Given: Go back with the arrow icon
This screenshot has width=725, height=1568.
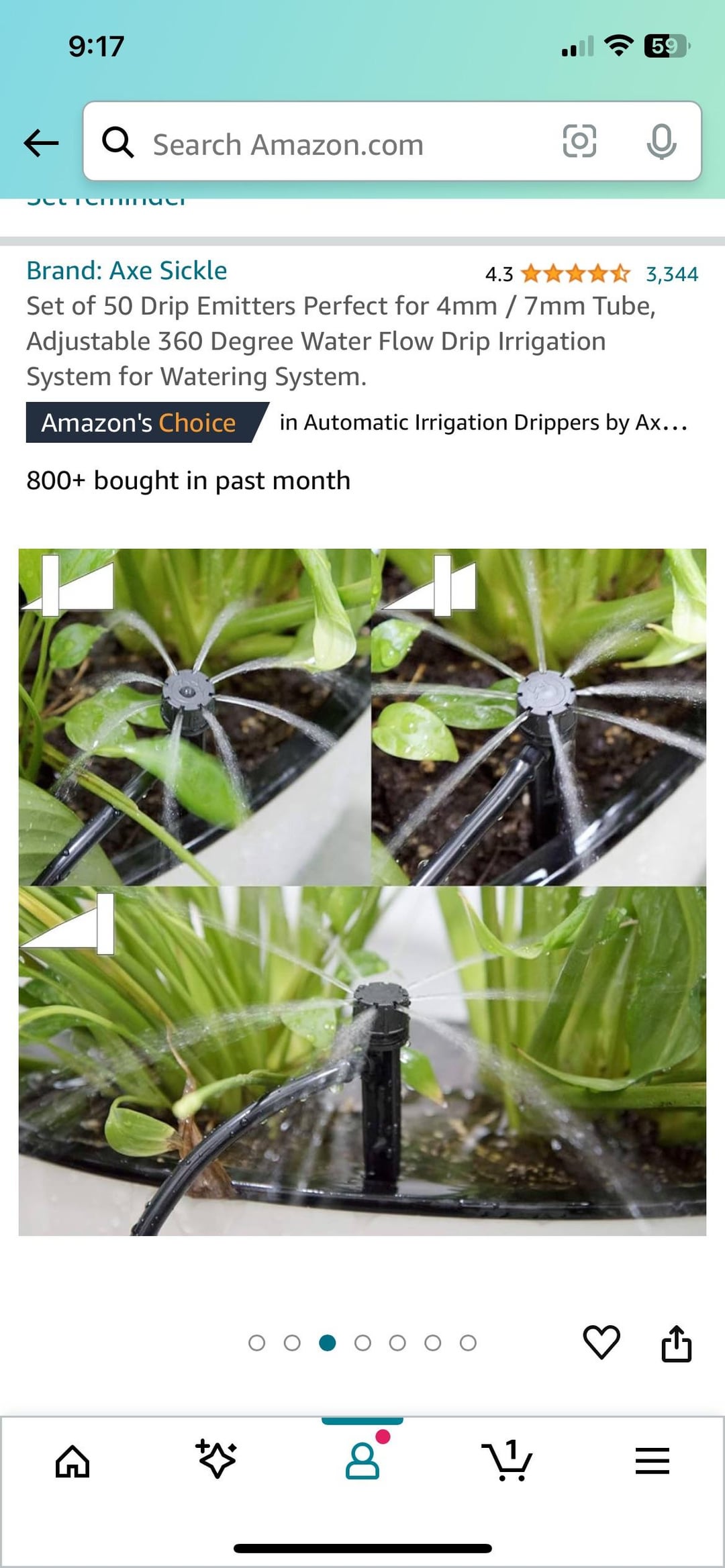Looking at the screenshot, I should click(41, 142).
